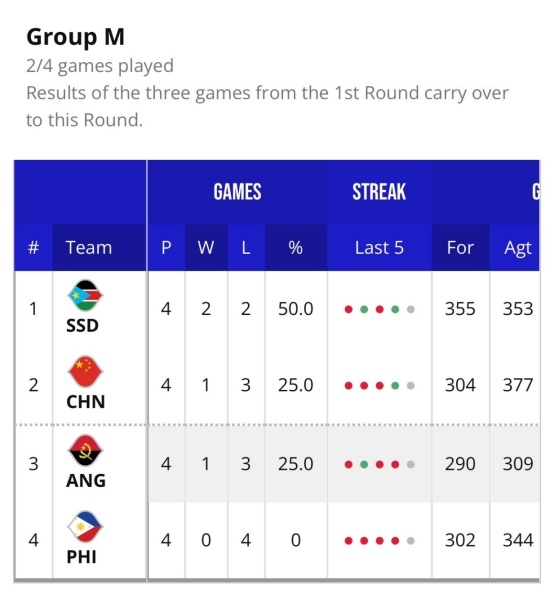This screenshot has width=554, height=612.
Task: Open the PHI team page
Action: [x=84, y=539]
